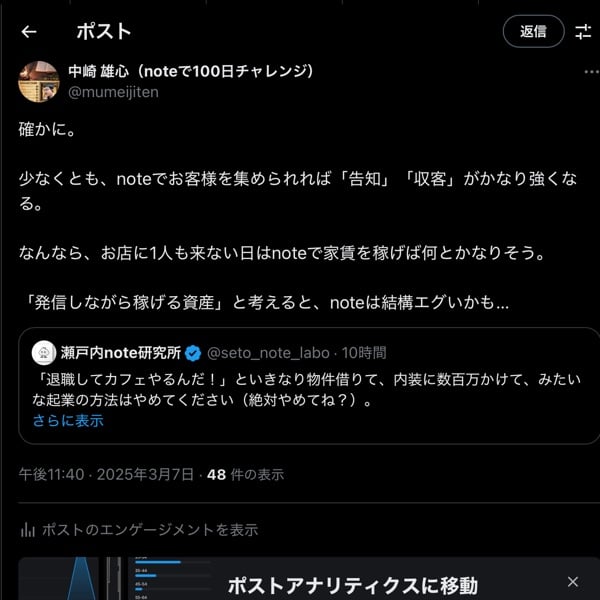Open the reply sorting filter icon
This screenshot has width=600, height=600.
tap(583, 31)
